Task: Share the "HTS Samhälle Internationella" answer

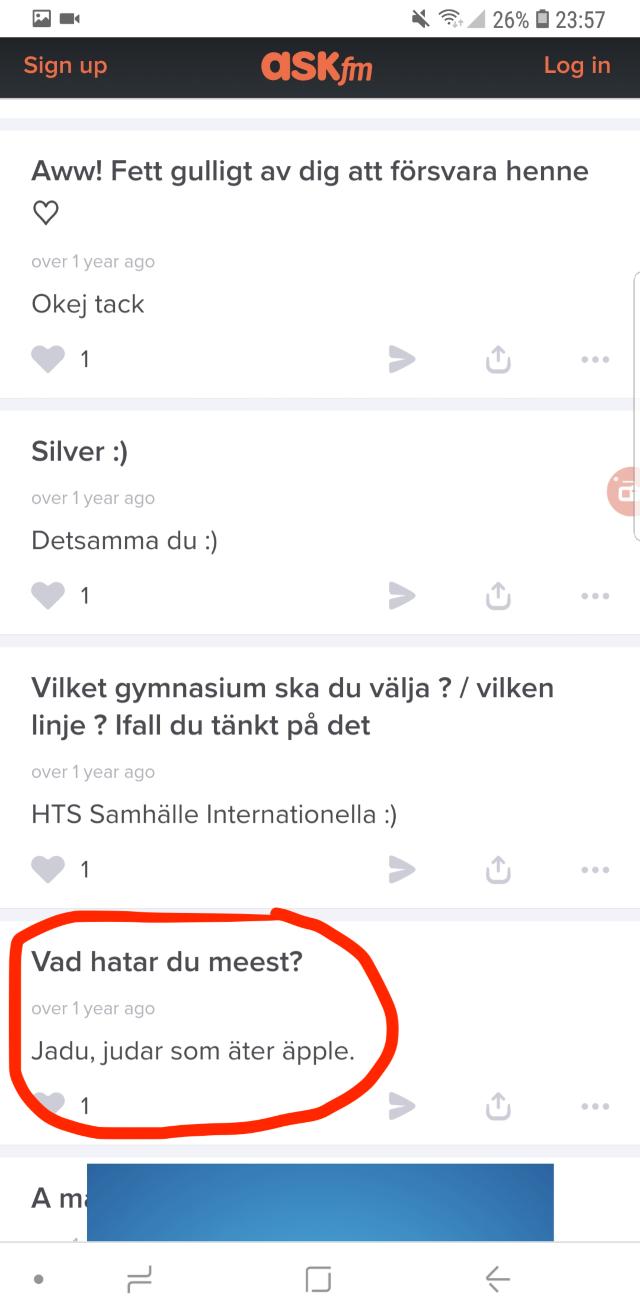Action: pyautogui.click(x=498, y=870)
